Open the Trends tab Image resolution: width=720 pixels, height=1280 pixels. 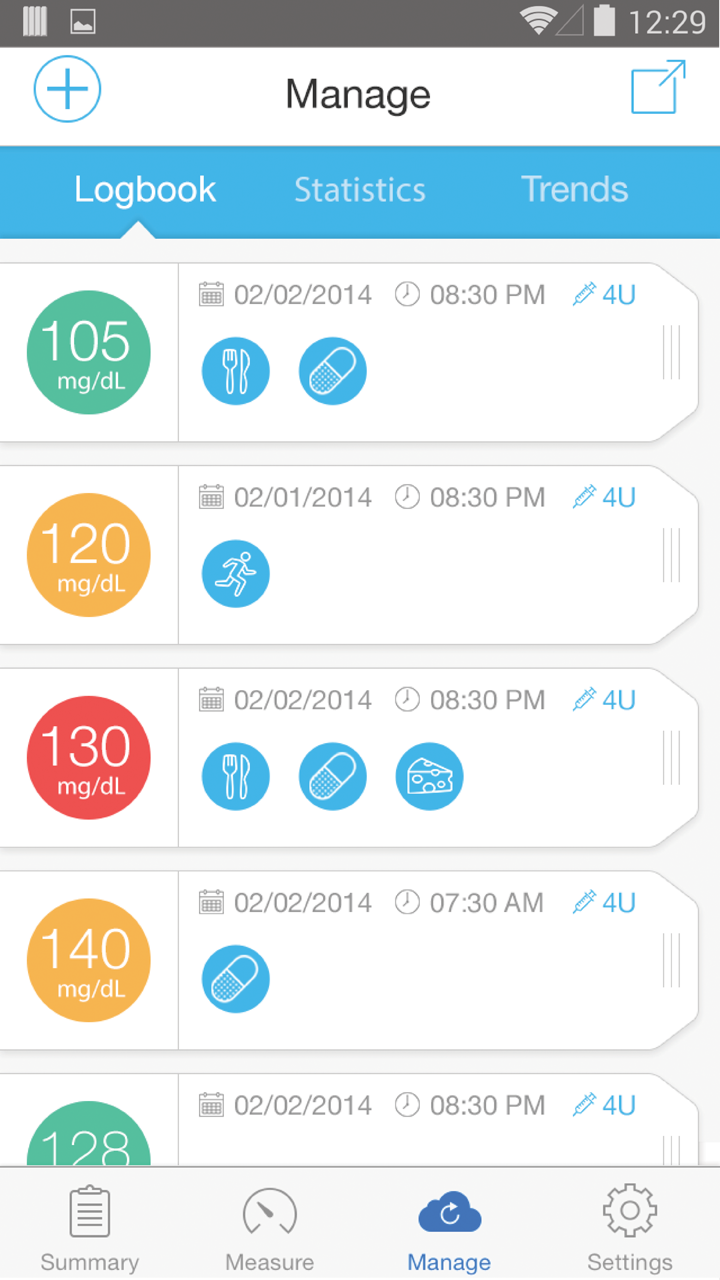click(x=575, y=190)
